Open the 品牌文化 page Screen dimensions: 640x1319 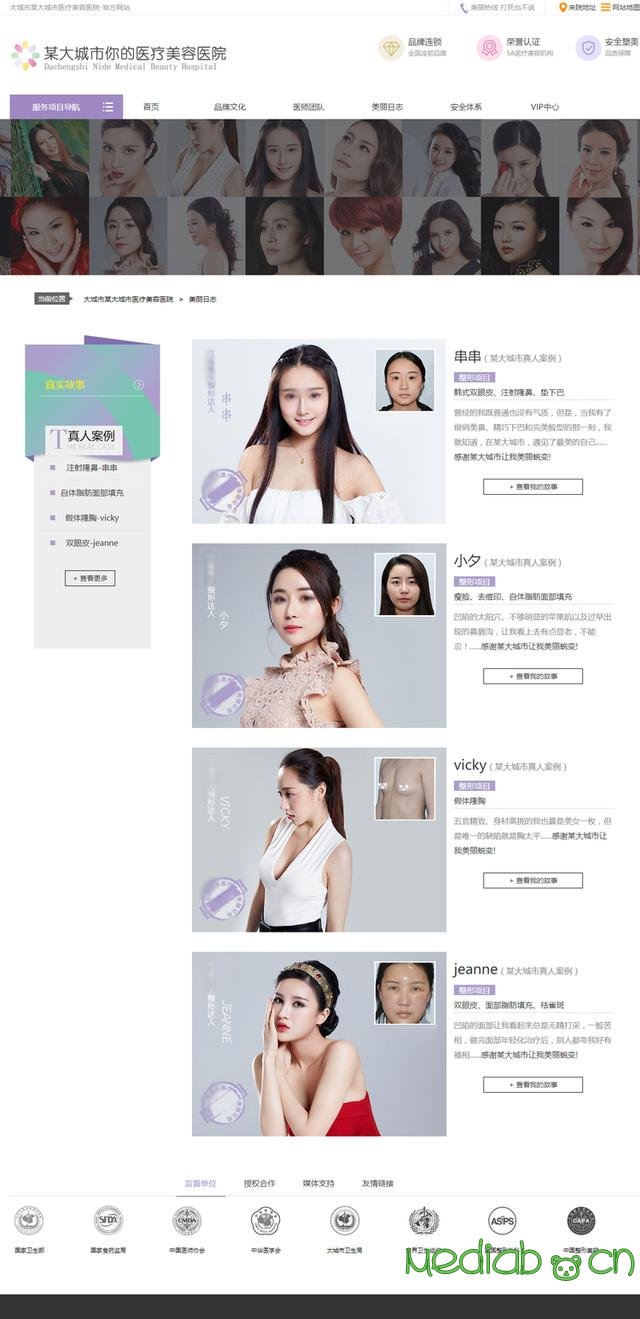point(229,107)
